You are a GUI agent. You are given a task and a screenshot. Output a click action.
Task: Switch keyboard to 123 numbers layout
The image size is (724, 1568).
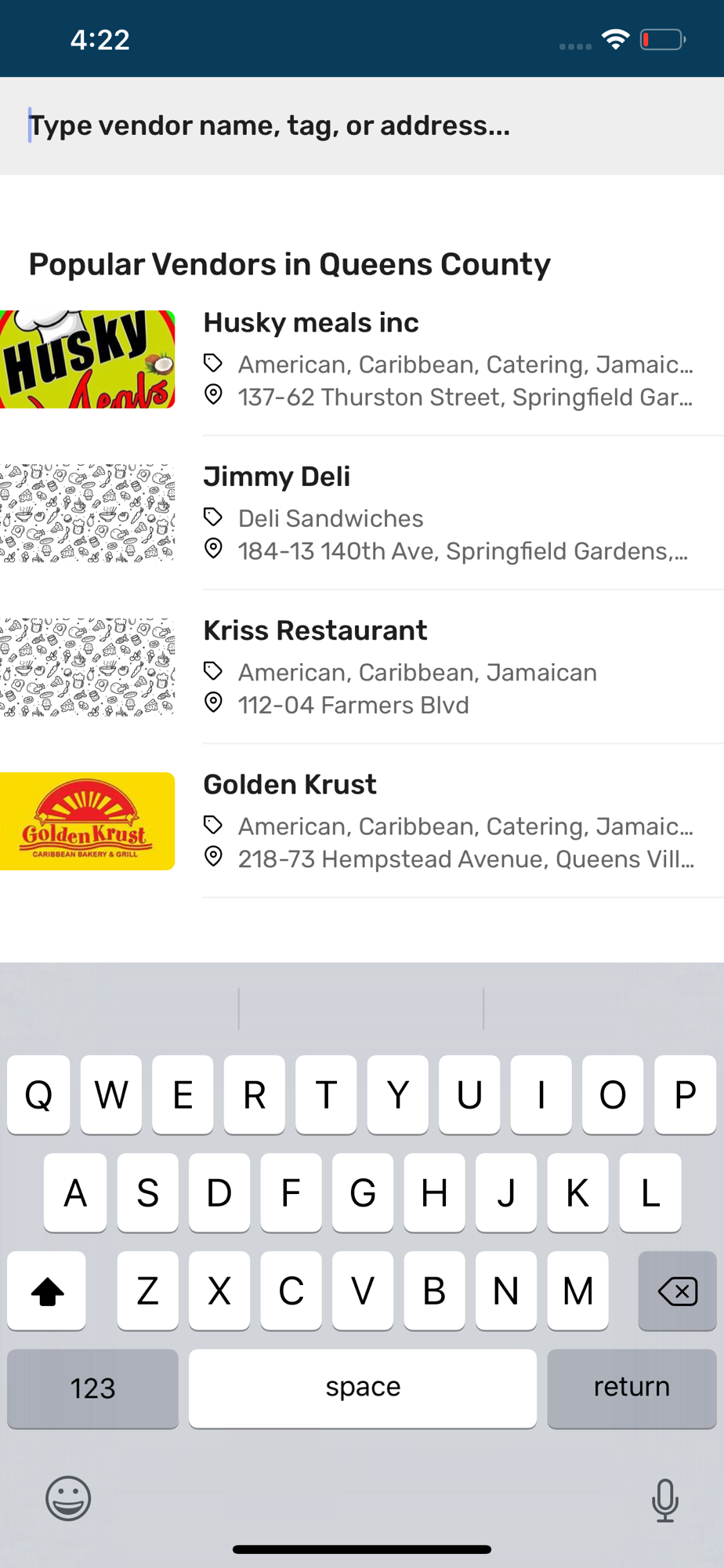tap(92, 1388)
